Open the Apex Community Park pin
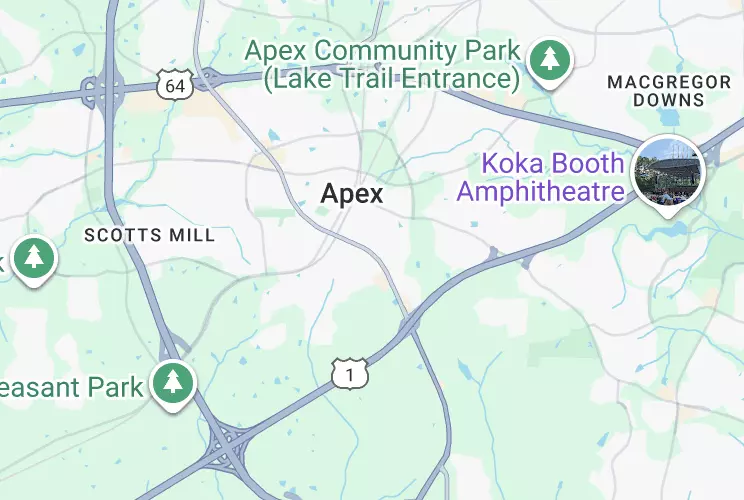Image resolution: width=744 pixels, height=500 pixels. tap(549, 60)
